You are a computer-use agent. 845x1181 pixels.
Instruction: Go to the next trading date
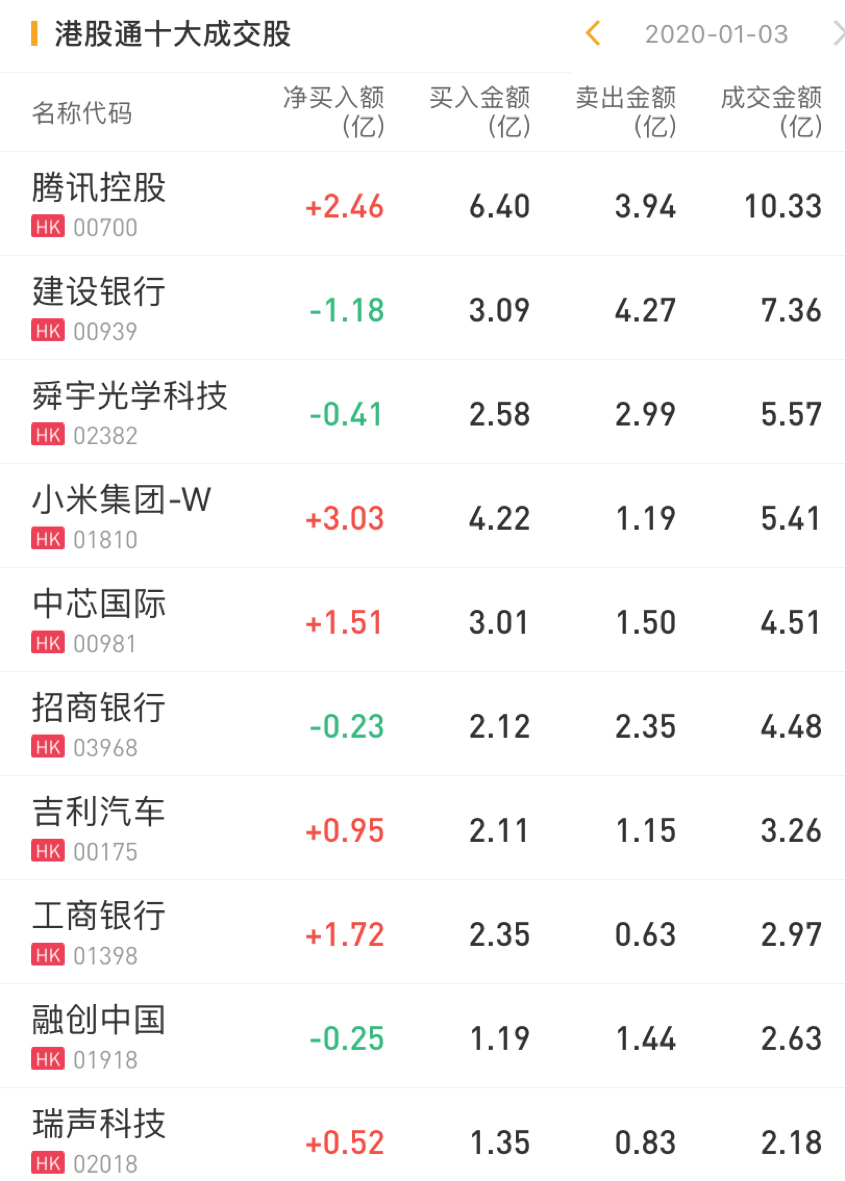(837, 34)
